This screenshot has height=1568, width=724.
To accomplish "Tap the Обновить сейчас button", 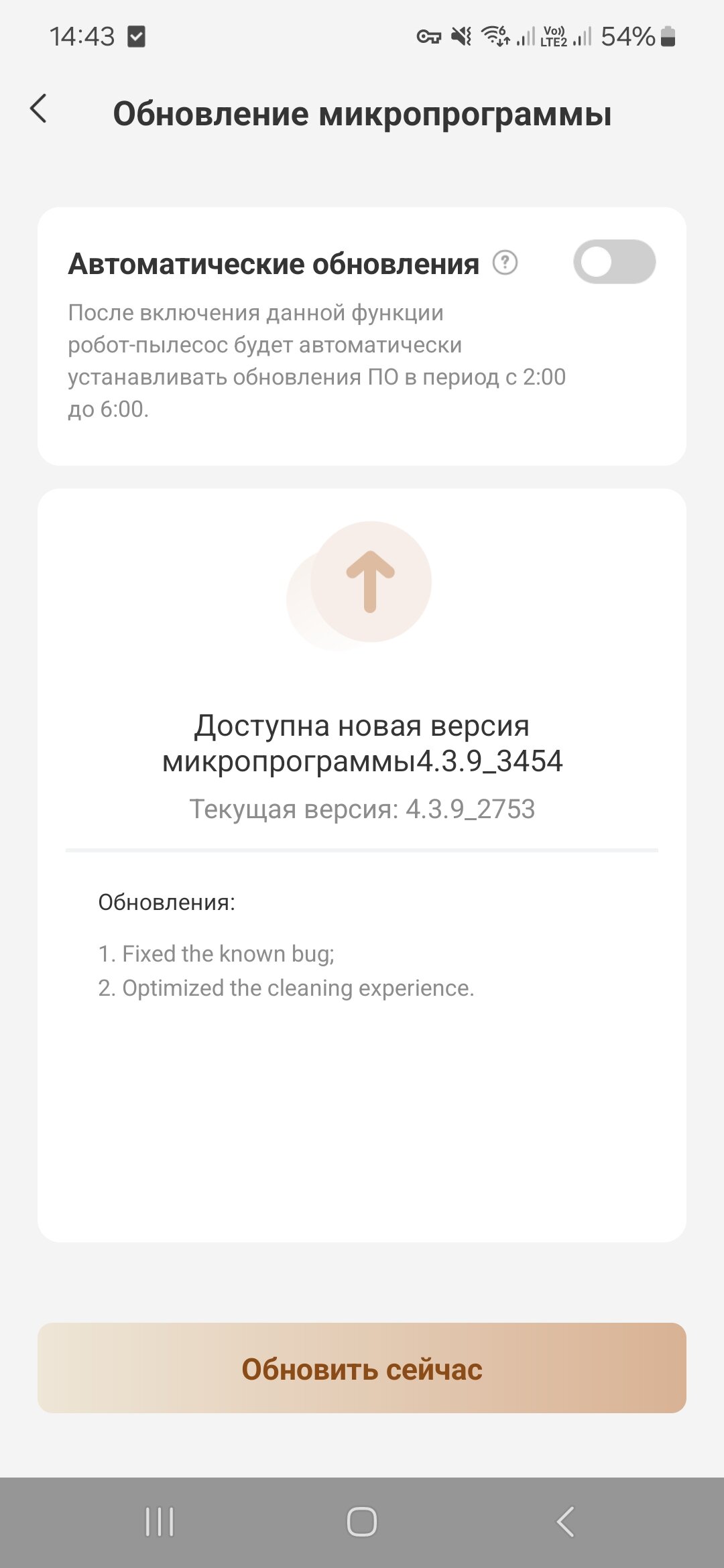I will (x=362, y=1368).
